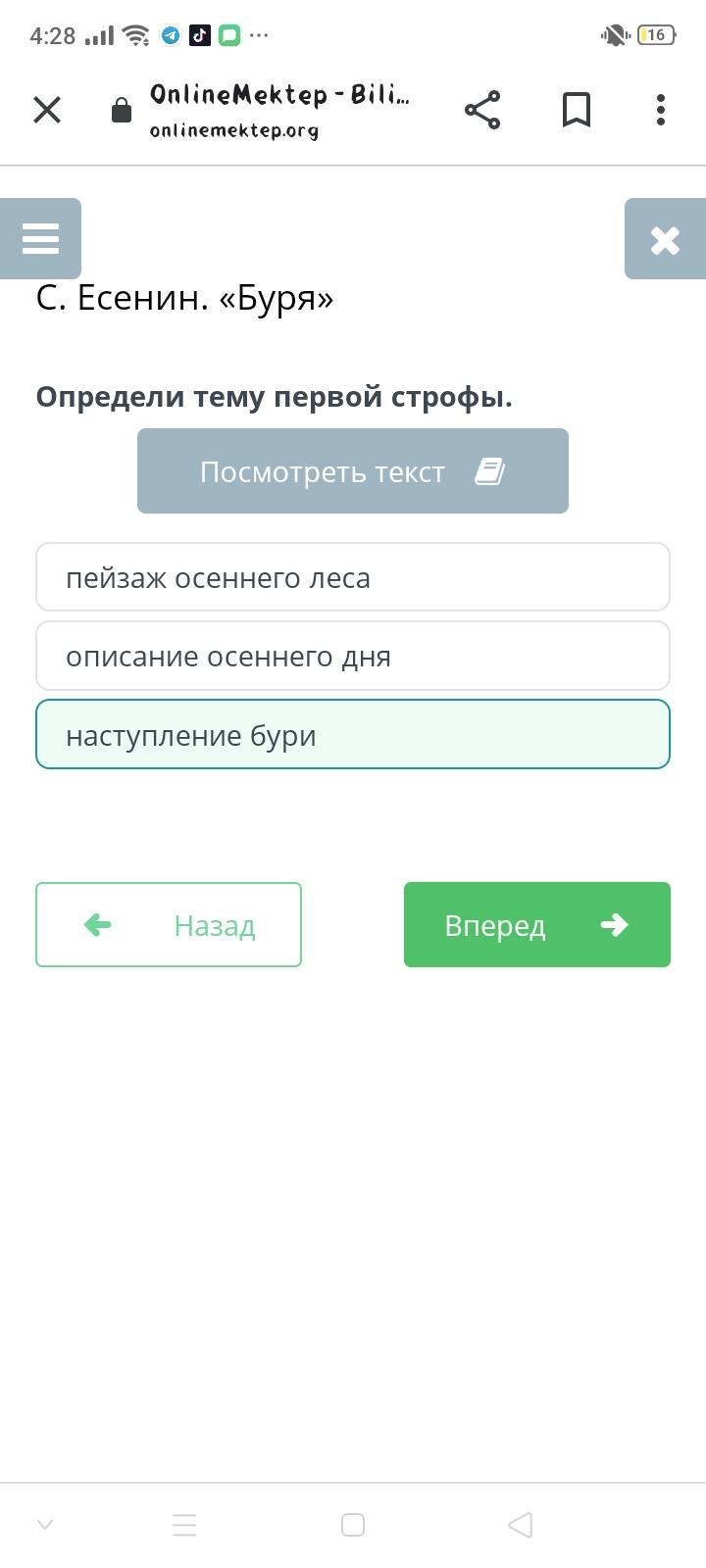Tap Посмотреть текст button
Viewport: 706px width, 1568px height.
[x=353, y=470]
